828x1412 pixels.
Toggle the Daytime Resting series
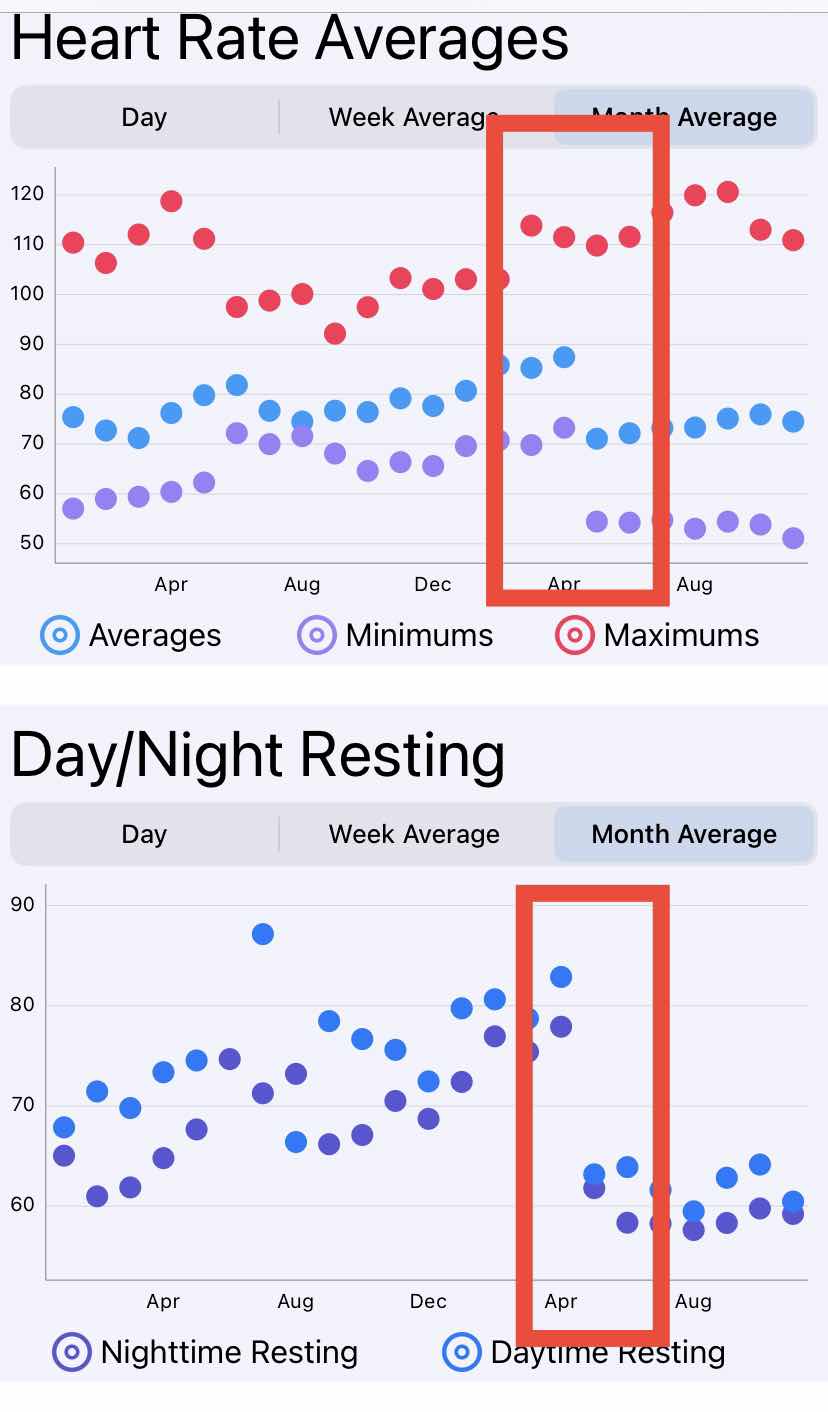584,1352
